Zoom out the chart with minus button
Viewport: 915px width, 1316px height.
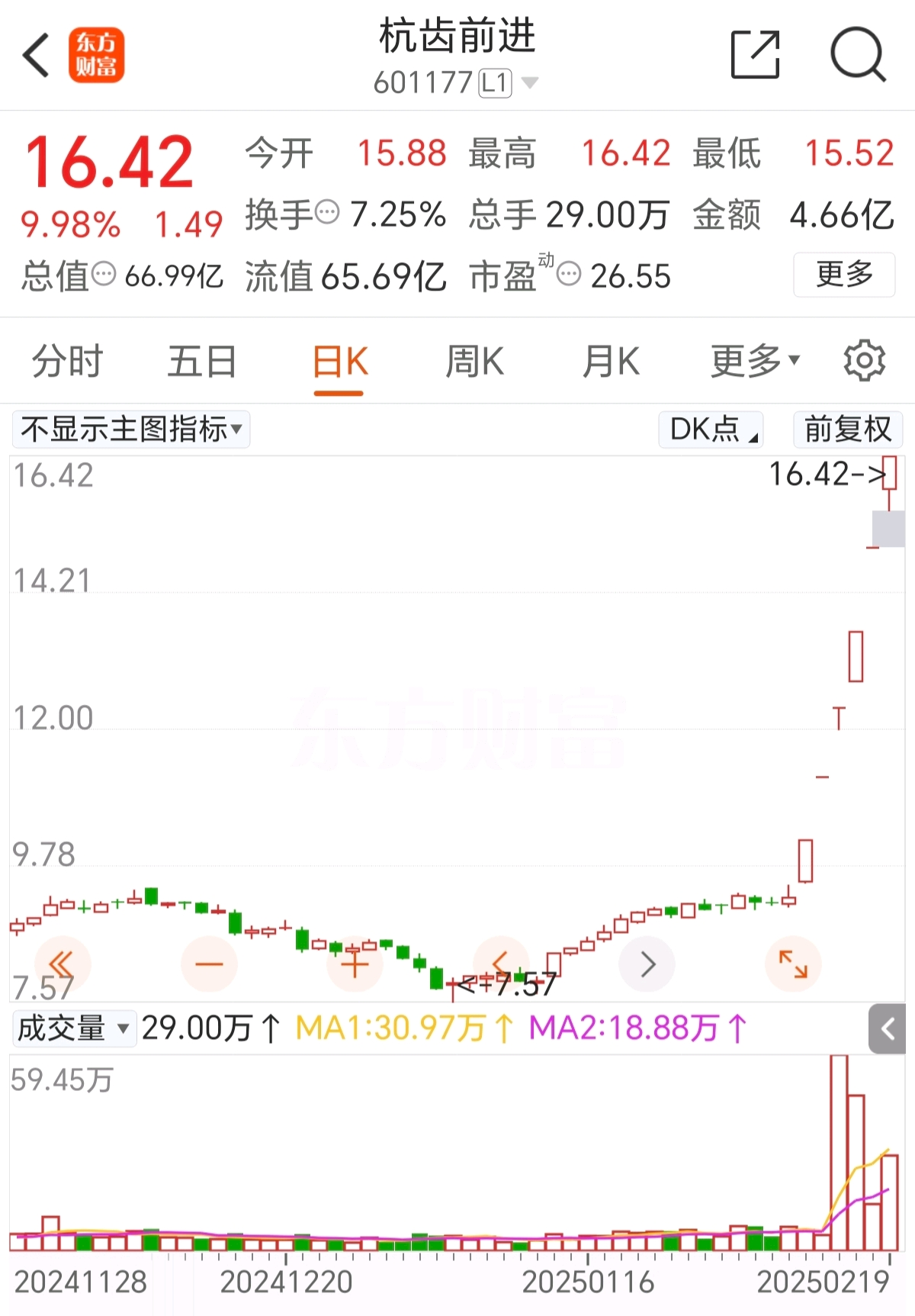click(x=209, y=964)
